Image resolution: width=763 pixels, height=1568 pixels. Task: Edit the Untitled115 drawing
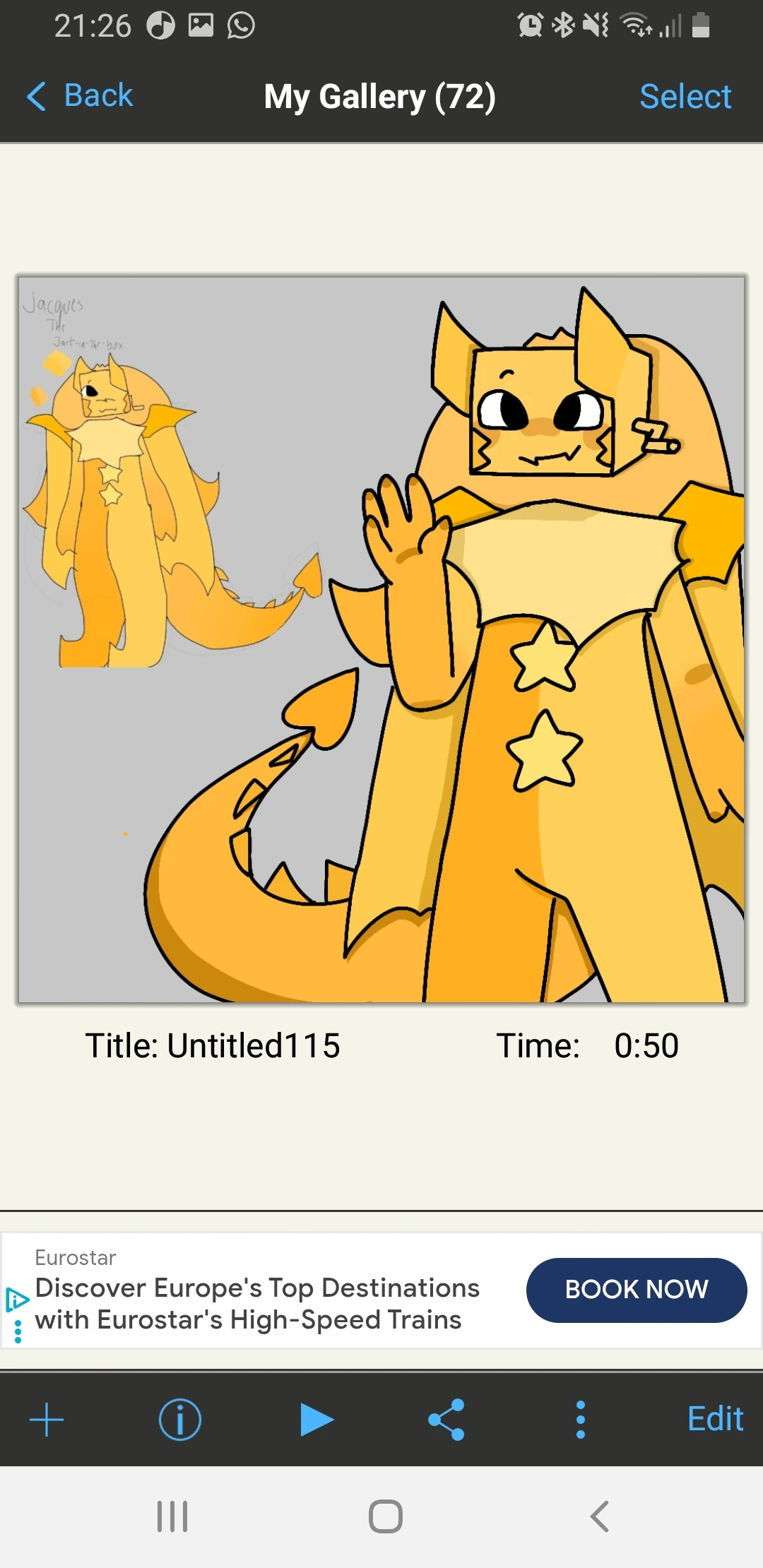[x=714, y=1420]
